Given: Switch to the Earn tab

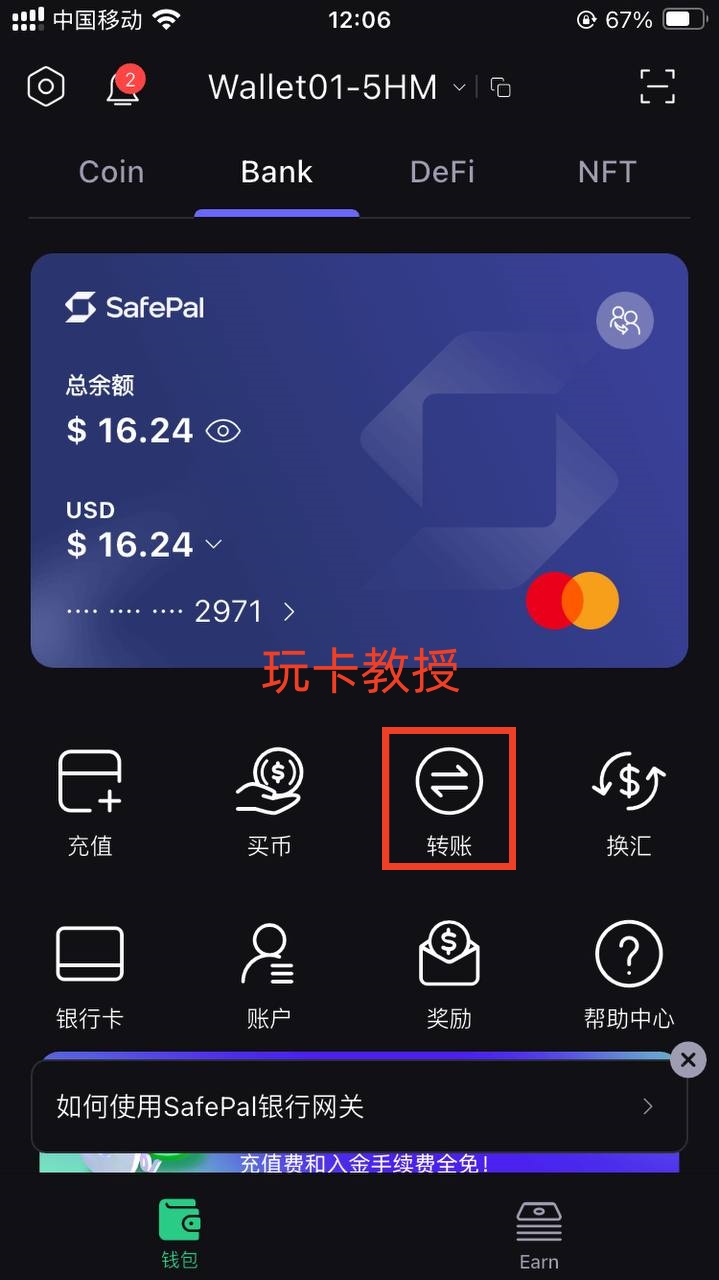Looking at the screenshot, I should (x=538, y=1235).
